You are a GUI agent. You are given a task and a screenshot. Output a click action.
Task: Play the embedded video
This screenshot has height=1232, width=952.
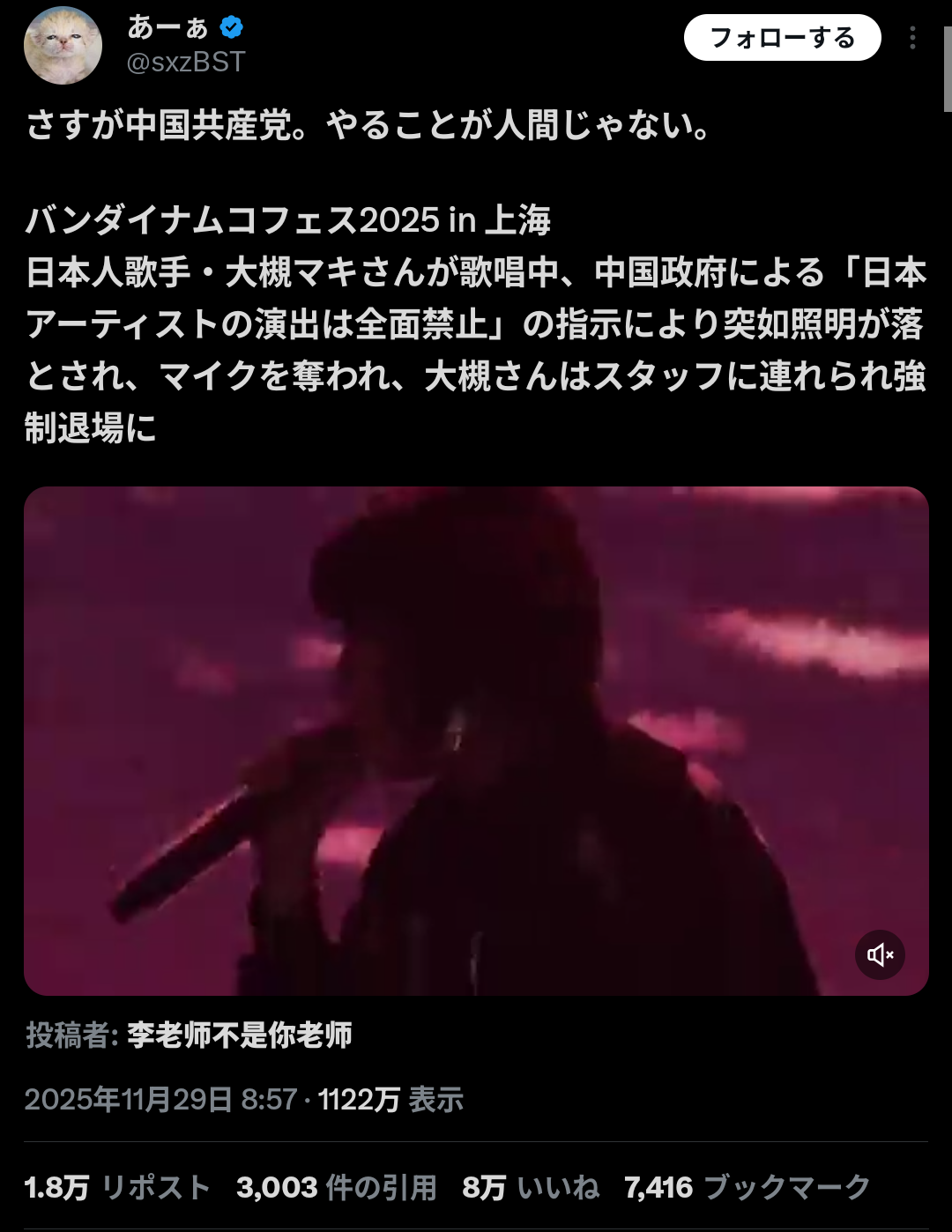tap(476, 741)
